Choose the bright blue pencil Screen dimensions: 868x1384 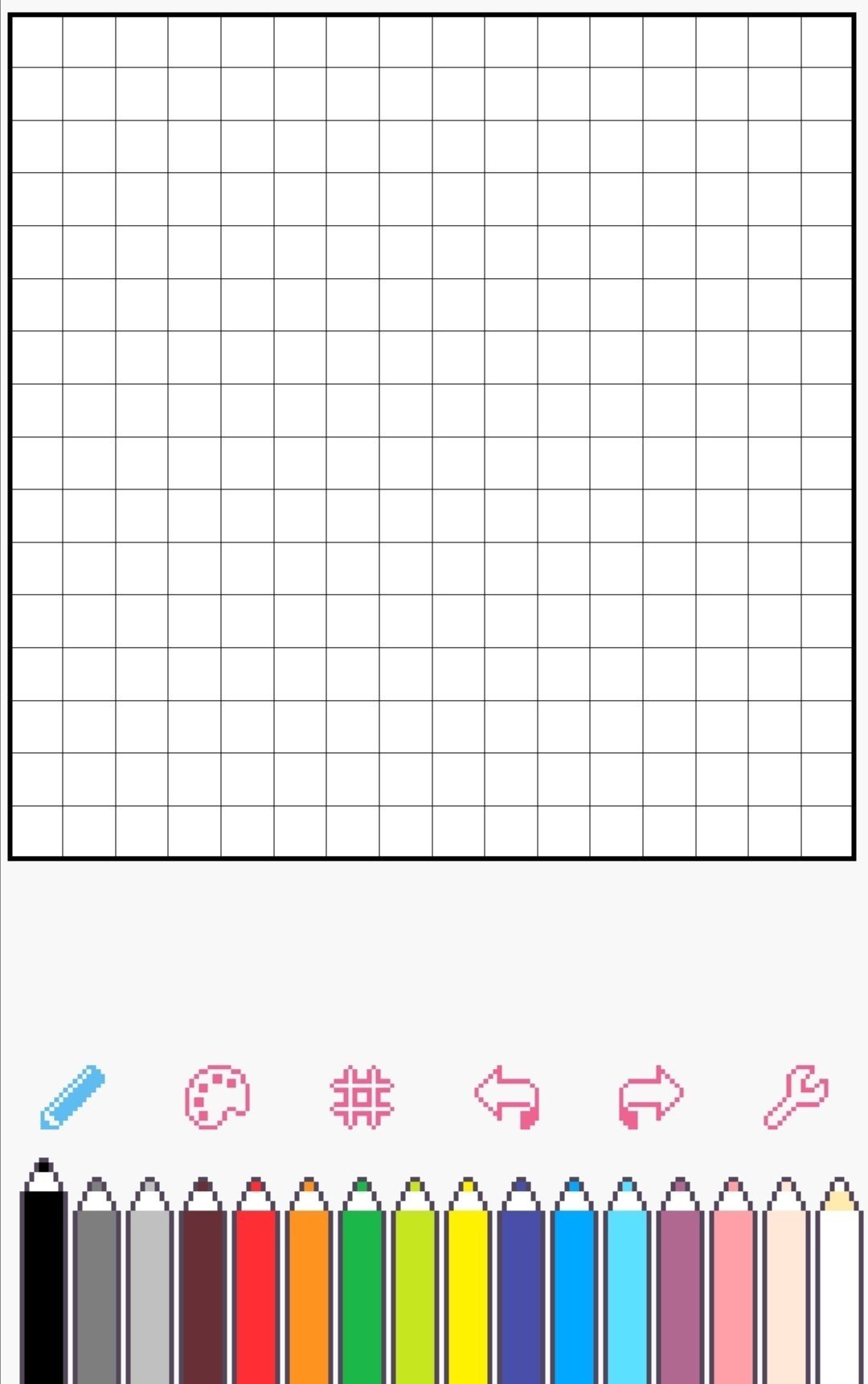tap(574, 1294)
